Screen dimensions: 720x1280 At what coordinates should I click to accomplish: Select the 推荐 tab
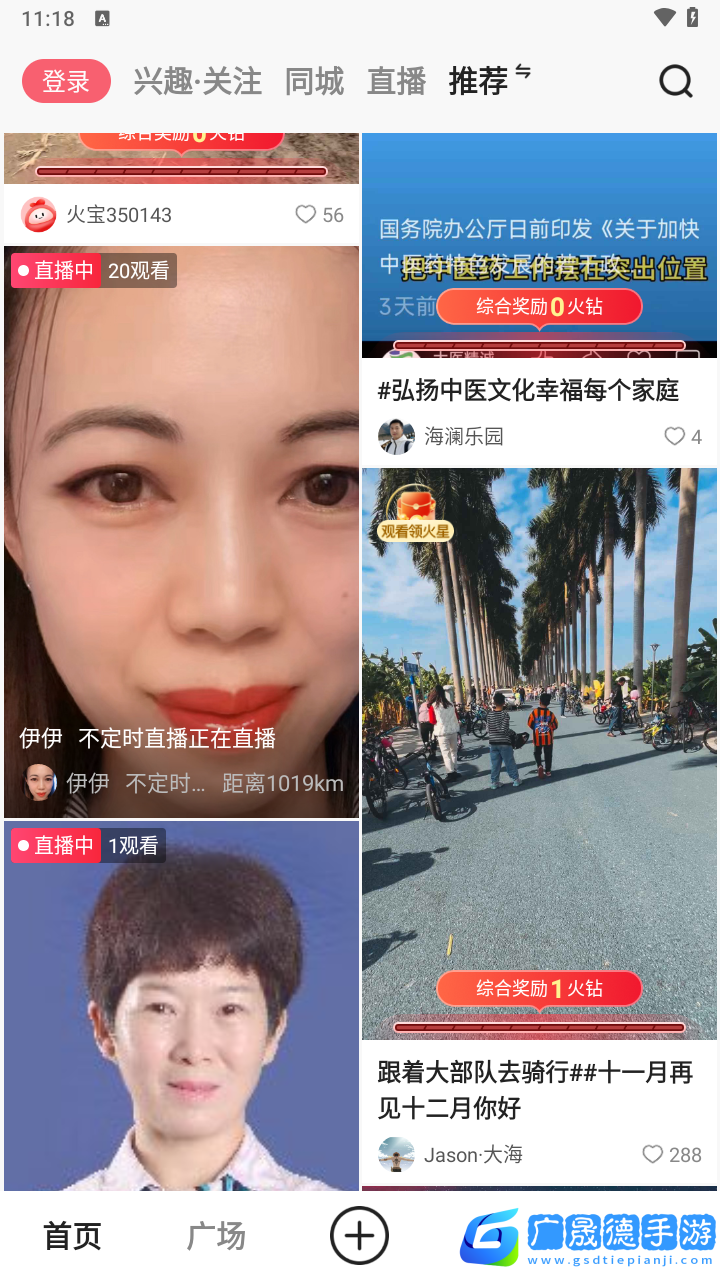point(479,81)
